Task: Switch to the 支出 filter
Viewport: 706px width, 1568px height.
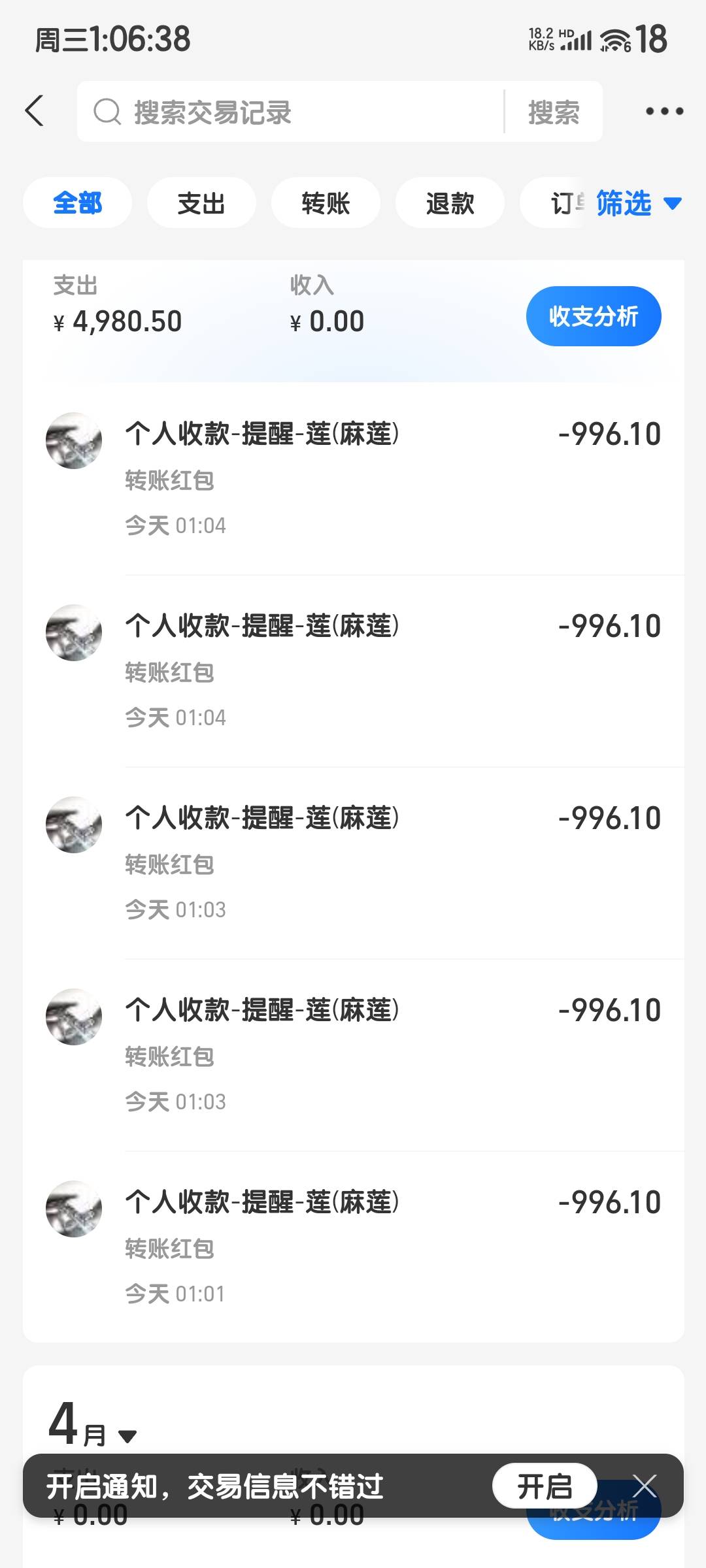Action: click(x=201, y=203)
